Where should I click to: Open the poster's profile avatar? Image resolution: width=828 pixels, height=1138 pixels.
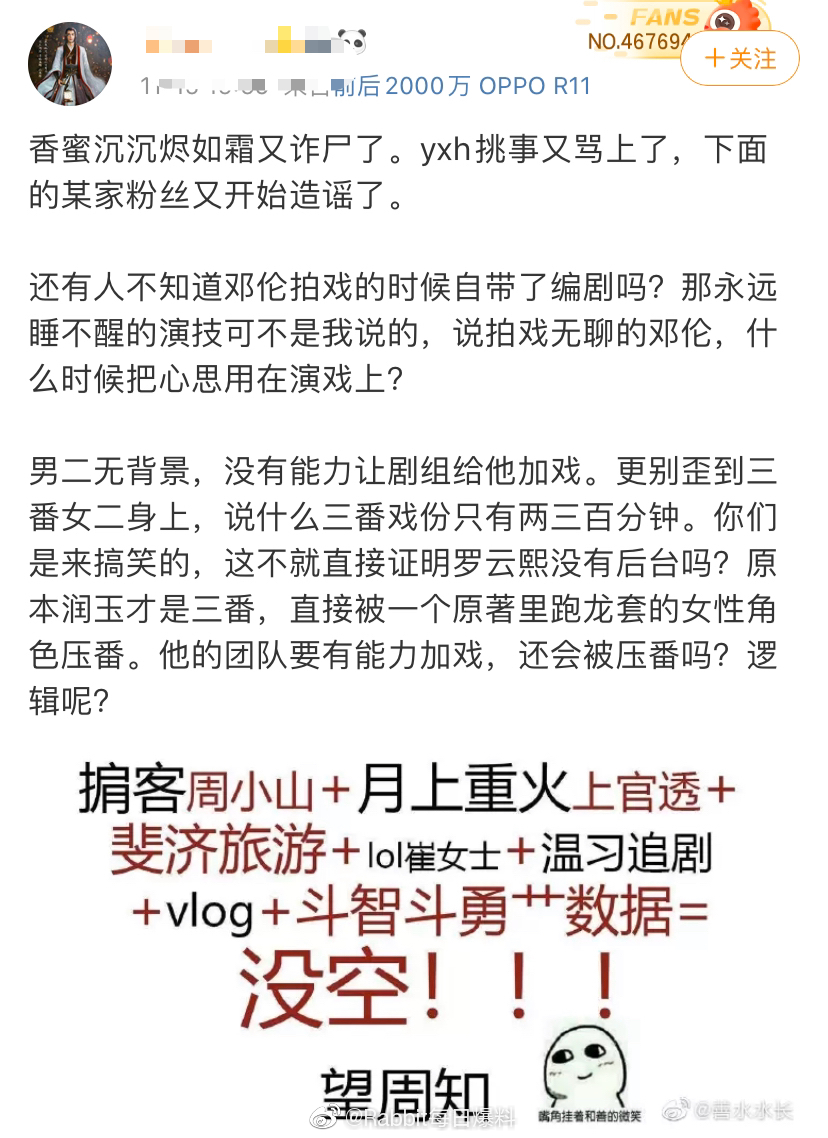(x=69, y=65)
